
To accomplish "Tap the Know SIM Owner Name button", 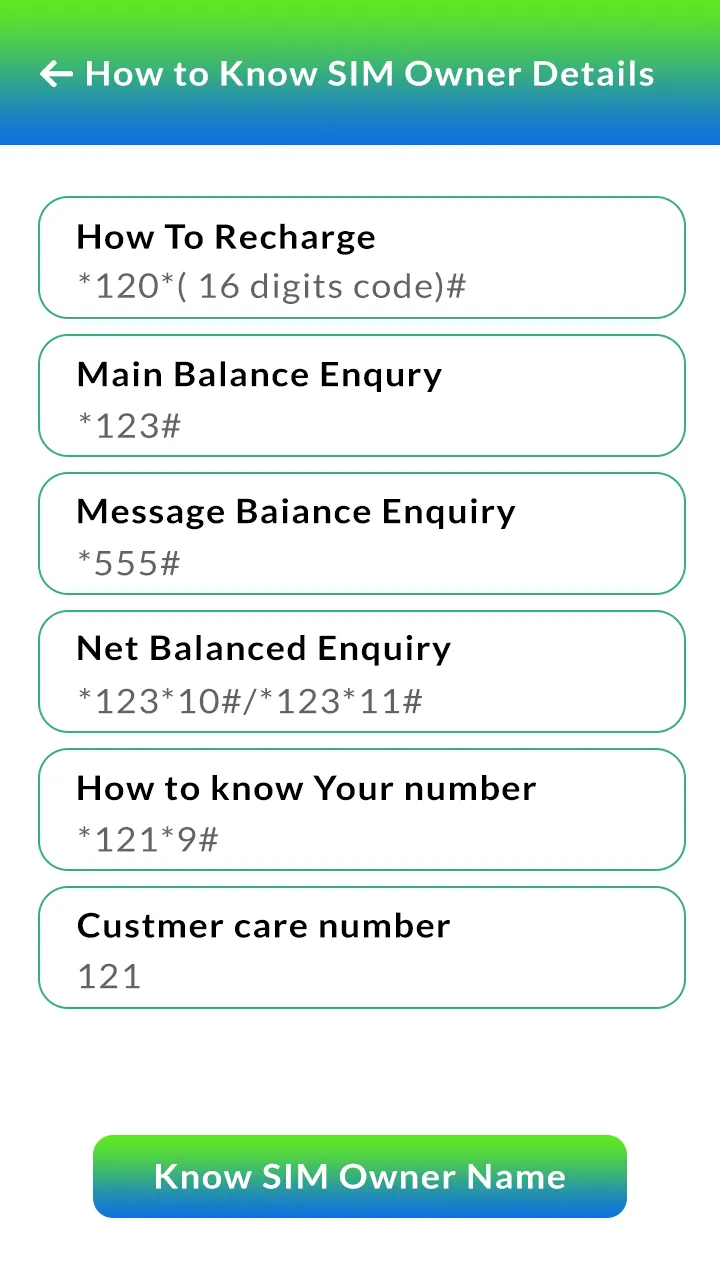I will click(x=360, y=1176).
